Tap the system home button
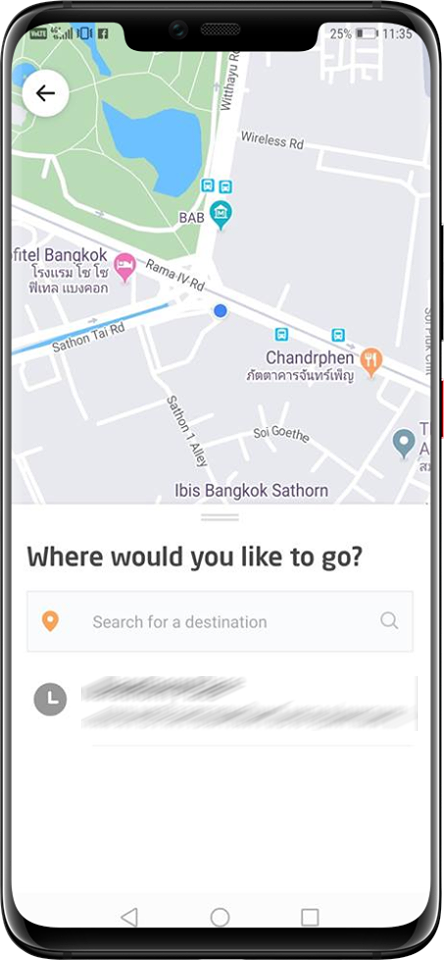Screen dimensions: 444x960 tap(220, 917)
